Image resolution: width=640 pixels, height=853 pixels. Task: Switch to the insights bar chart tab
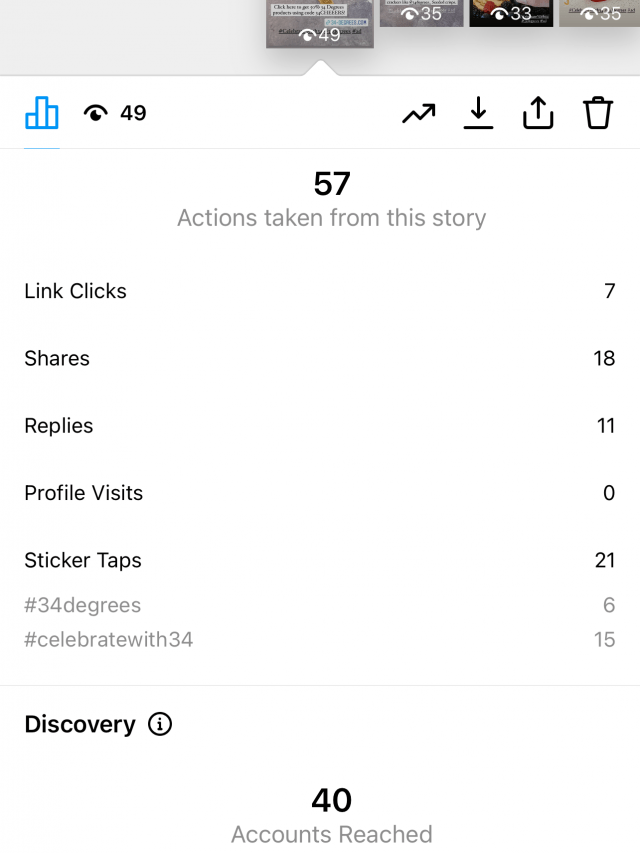click(42, 113)
